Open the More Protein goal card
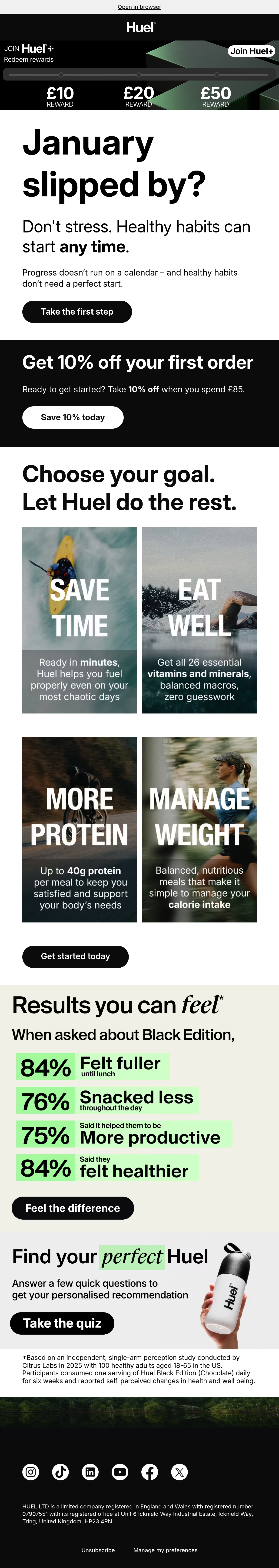This screenshot has height=1568, width=279. point(80,830)
